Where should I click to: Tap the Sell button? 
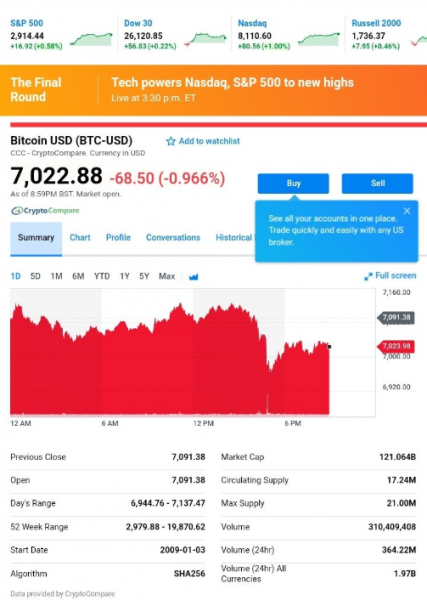pos(377,183)
